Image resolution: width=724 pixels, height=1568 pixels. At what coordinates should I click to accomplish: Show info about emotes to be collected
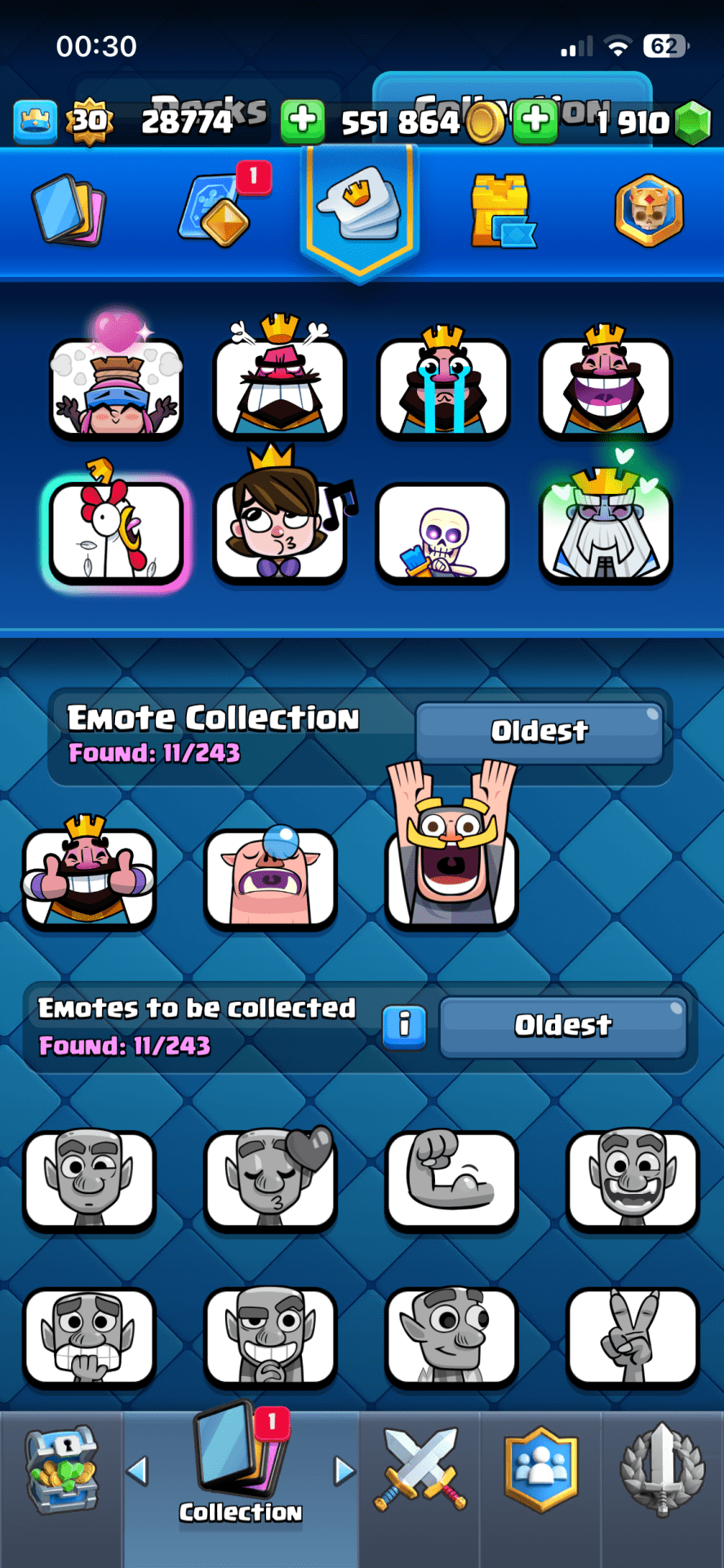[x=404, y=1025]
